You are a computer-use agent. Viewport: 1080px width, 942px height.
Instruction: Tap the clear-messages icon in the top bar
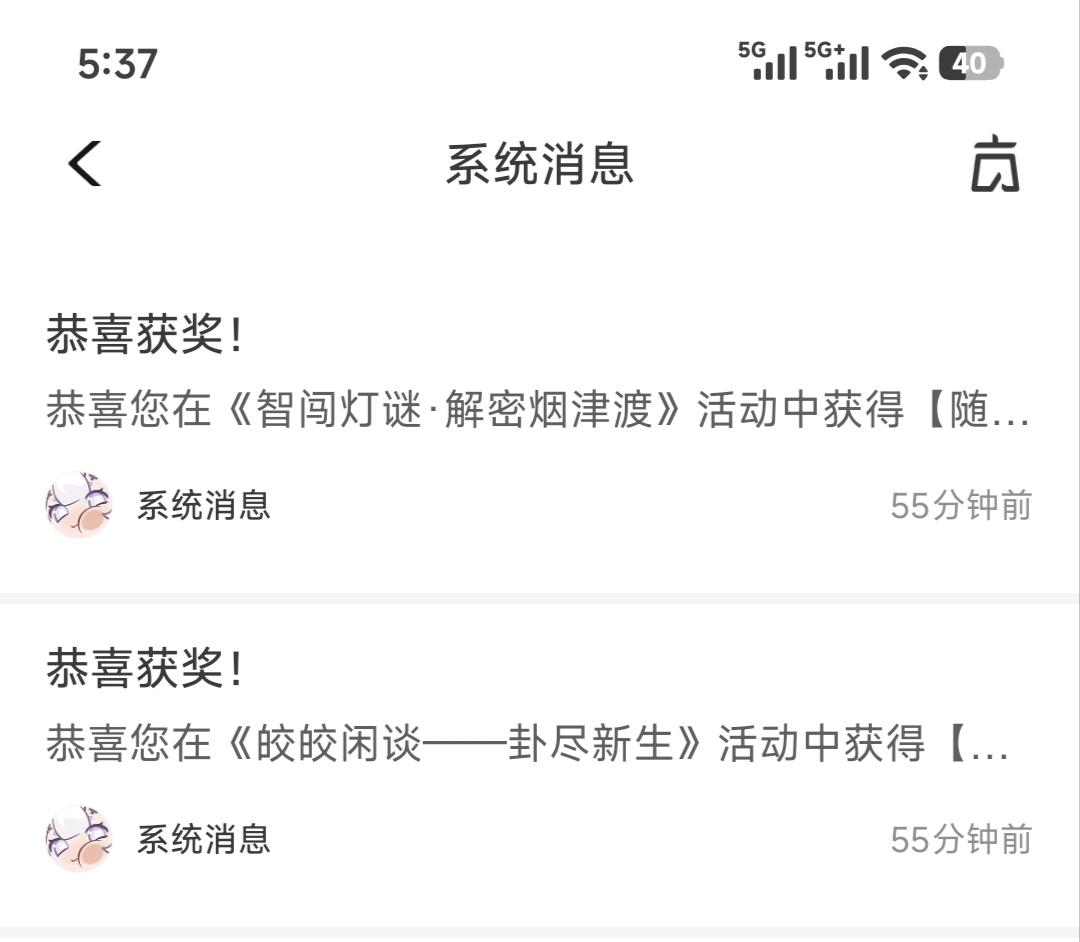coord(995,163)
